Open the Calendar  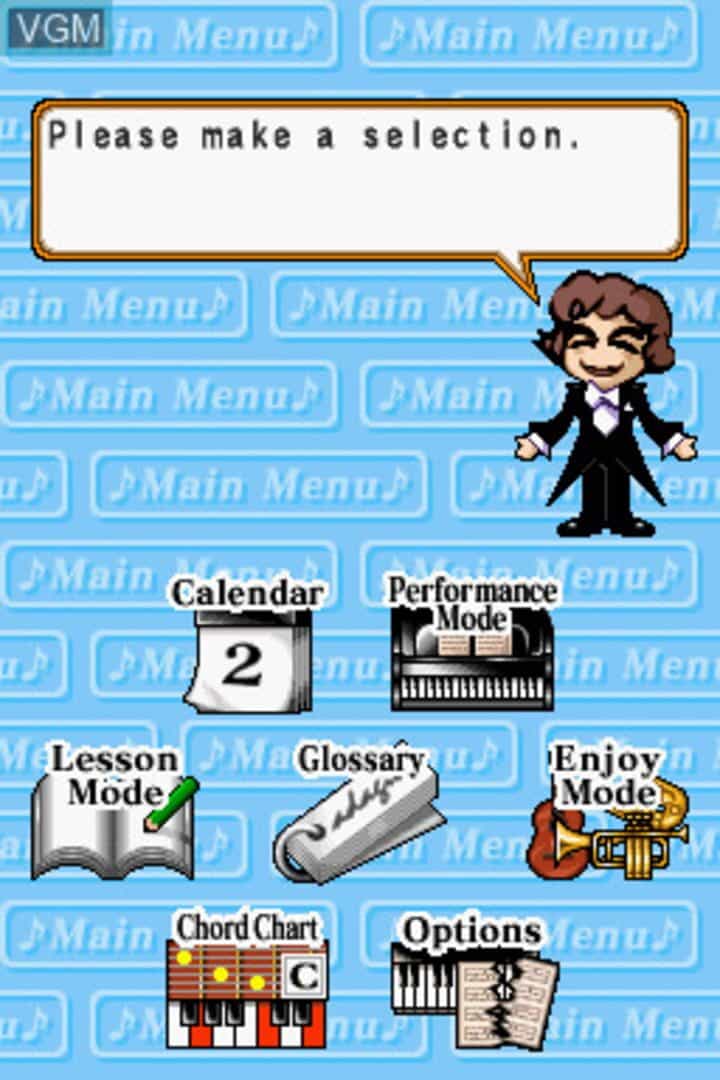click(x=247, y=645)
